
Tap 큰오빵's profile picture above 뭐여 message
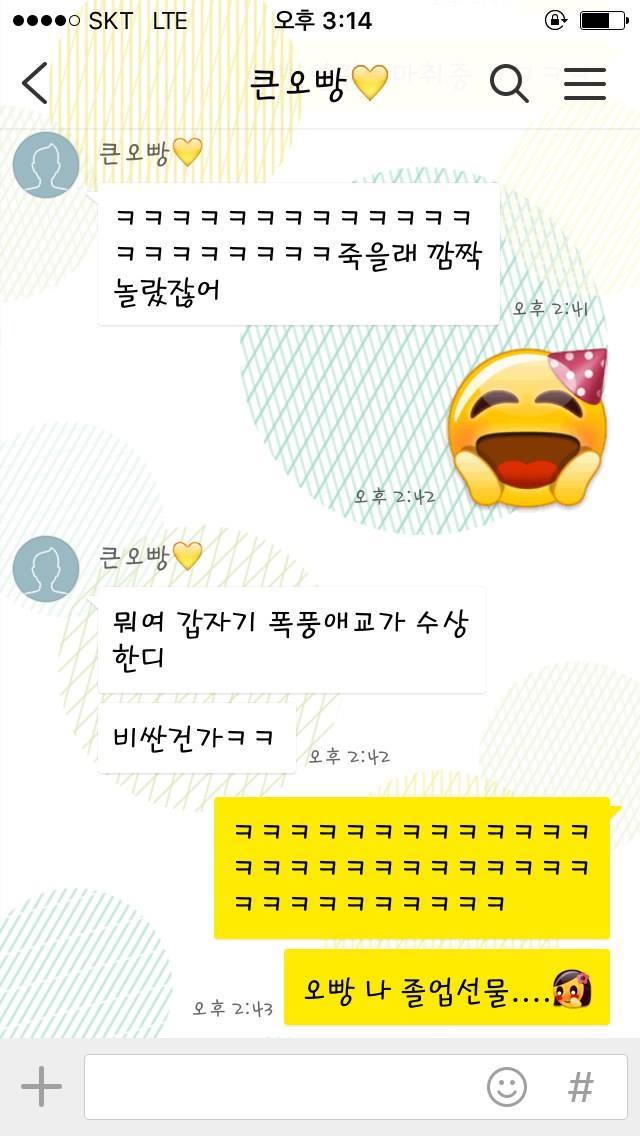[46, 569]
